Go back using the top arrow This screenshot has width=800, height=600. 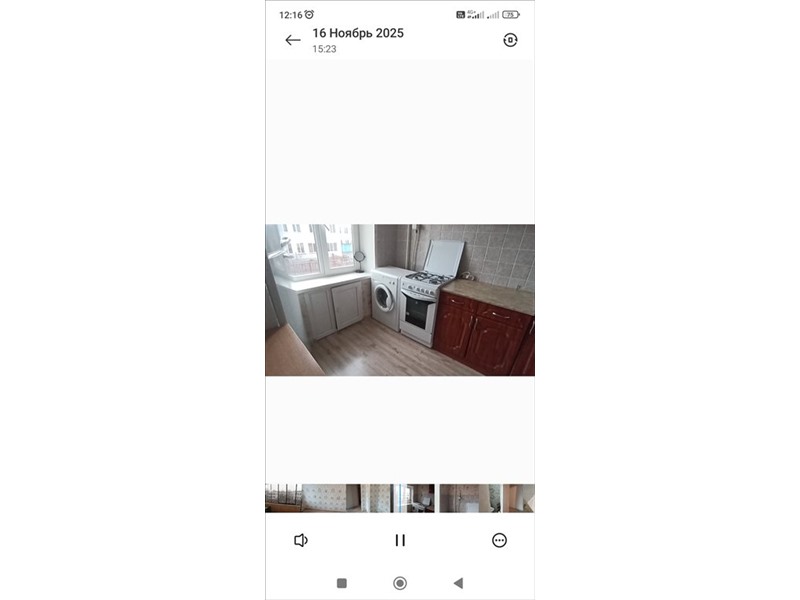292,40
